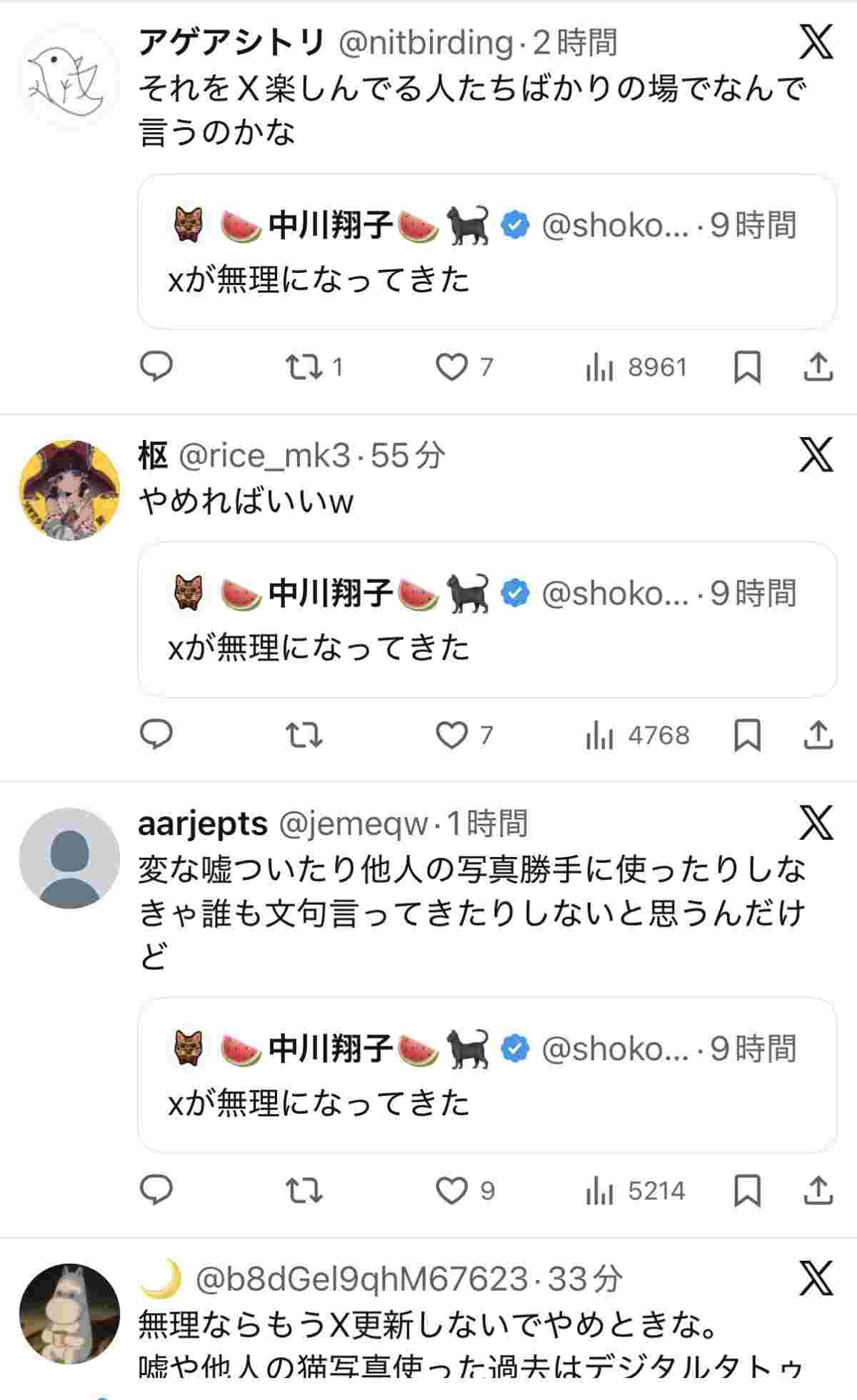The width and height of the screenshot is (857, 1400).
Task: Like アゲアシトリ's post
Action: click(x=451, y=367)
